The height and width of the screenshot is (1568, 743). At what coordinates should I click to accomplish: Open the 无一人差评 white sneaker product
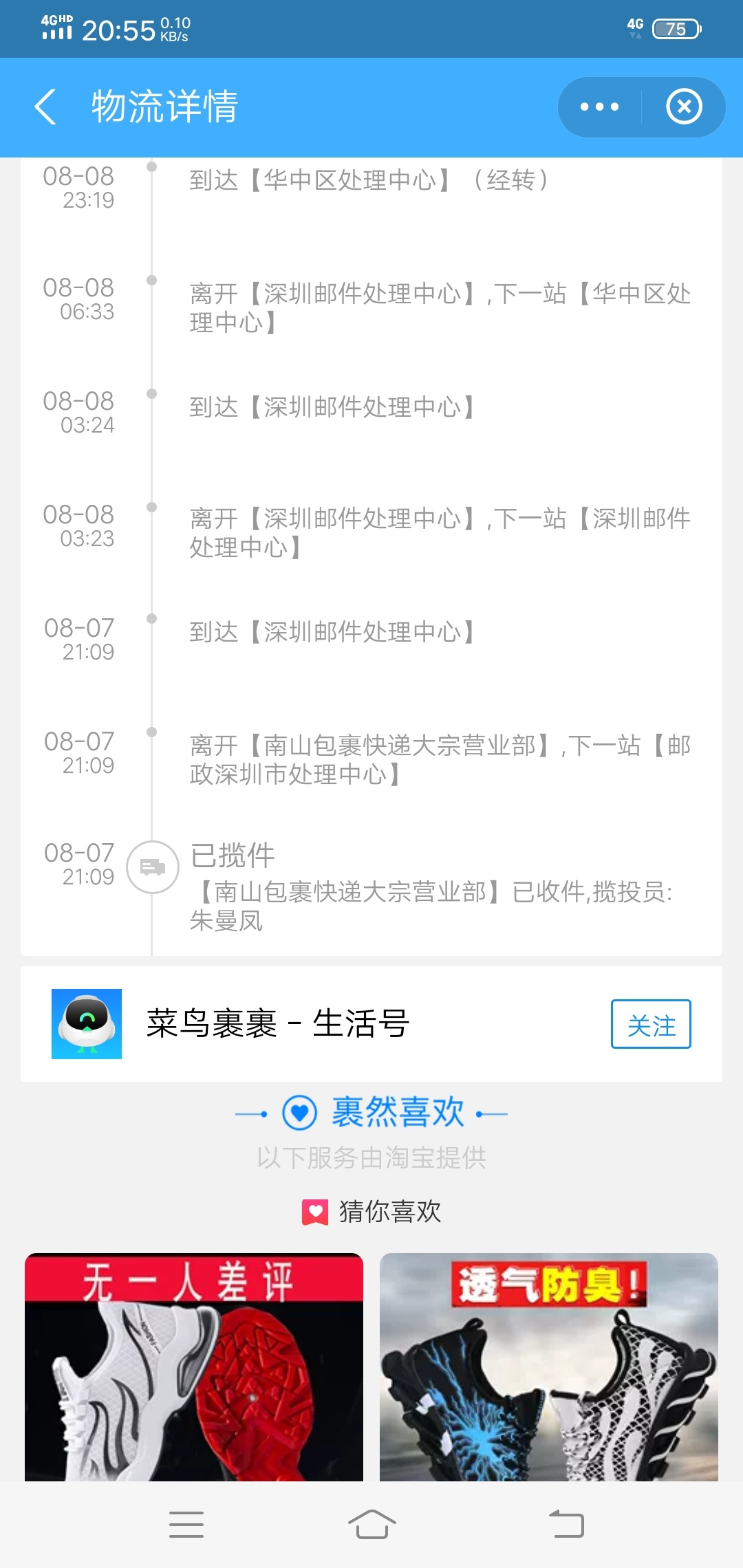pyautogui.click(x=194, y=1366)
